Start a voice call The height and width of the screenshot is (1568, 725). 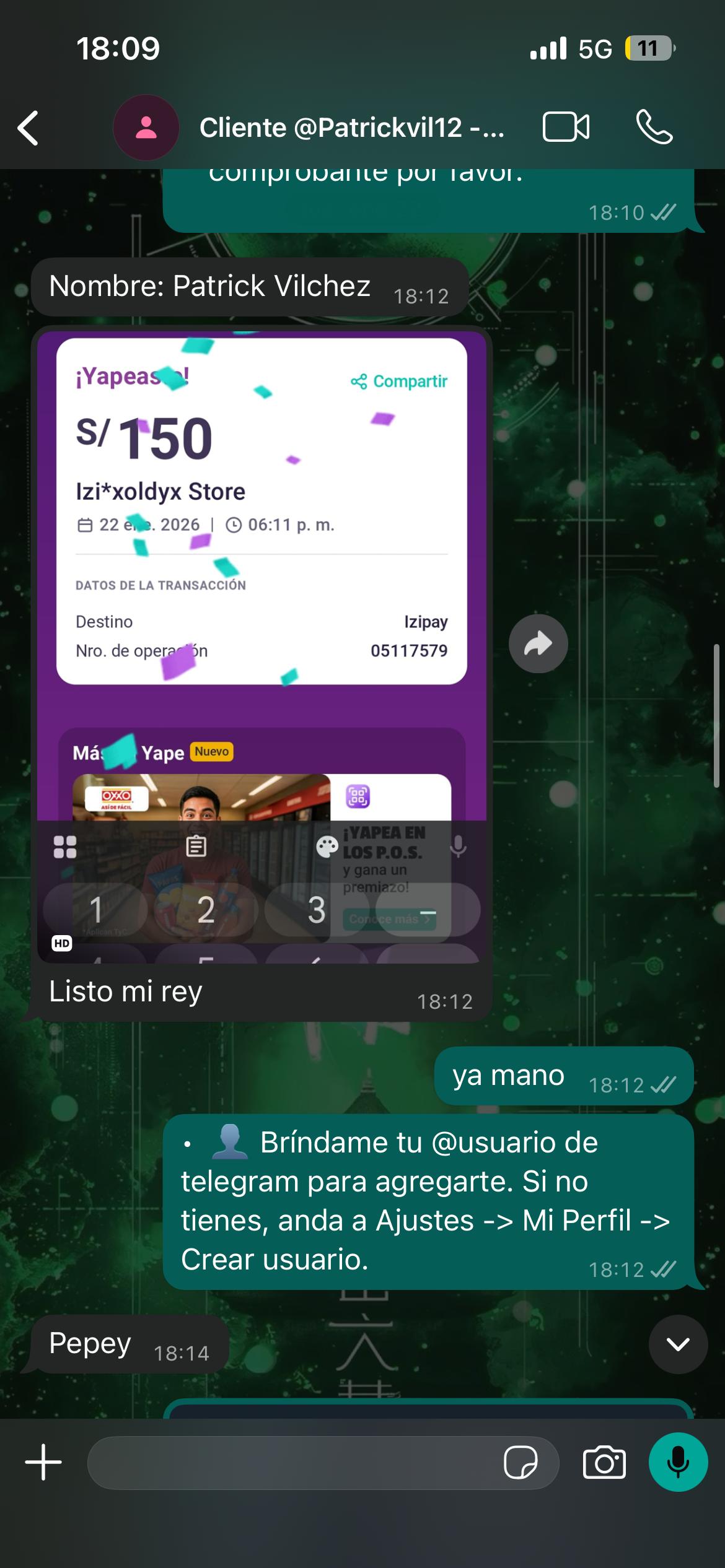point(654,128)
